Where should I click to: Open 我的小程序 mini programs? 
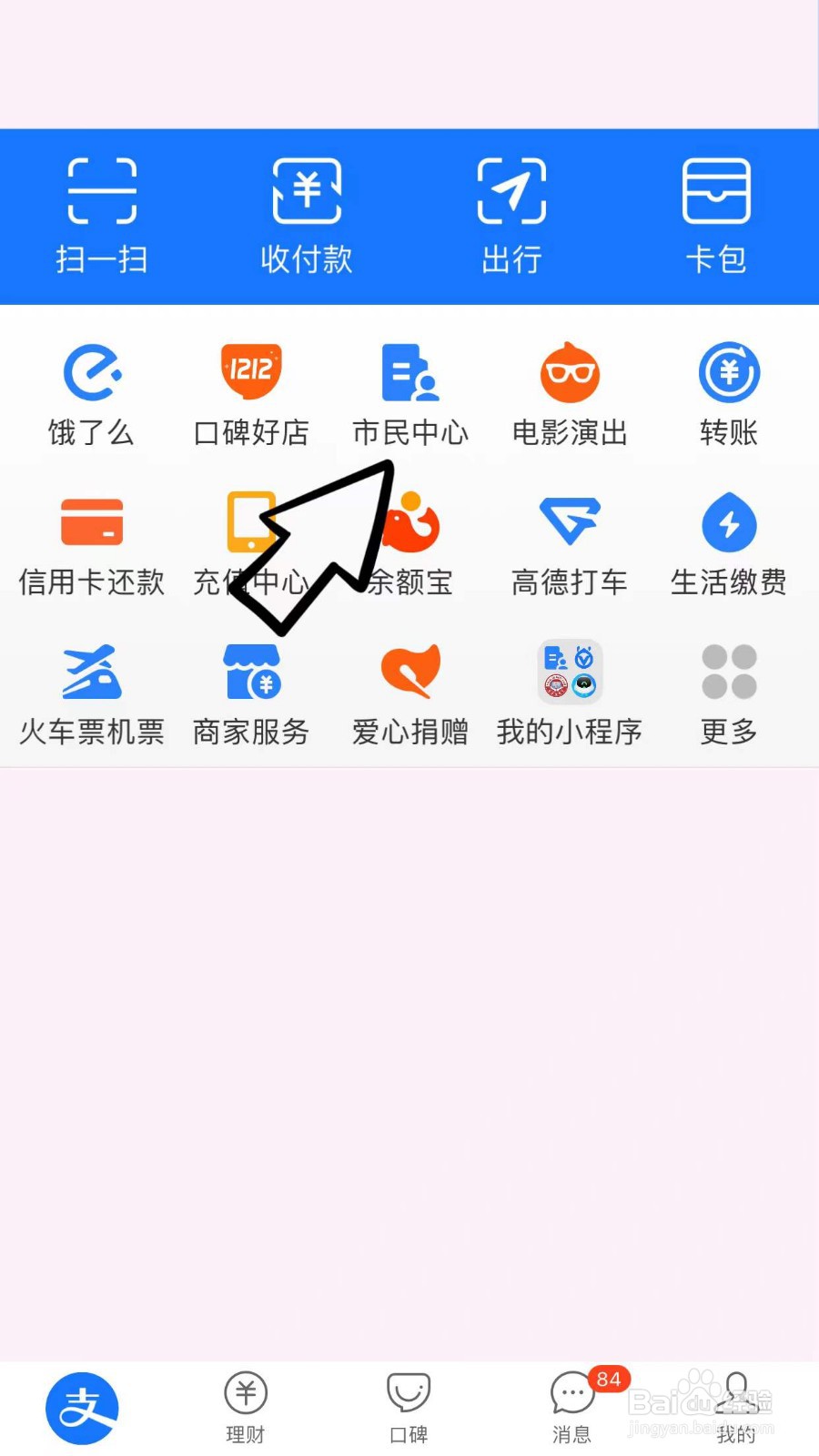point(570,692)
